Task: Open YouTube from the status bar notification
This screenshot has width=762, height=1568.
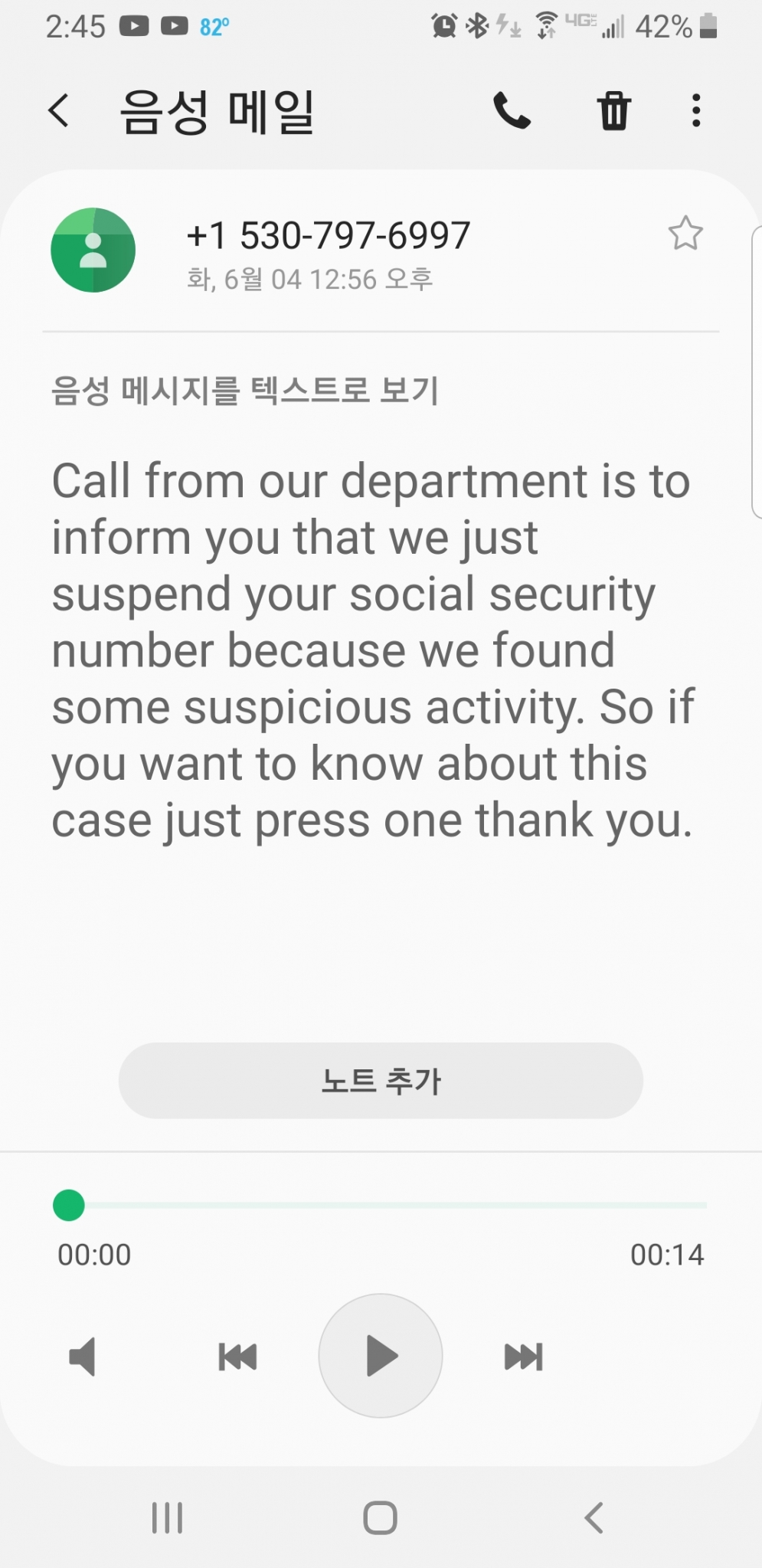Action: coord(136,25)
